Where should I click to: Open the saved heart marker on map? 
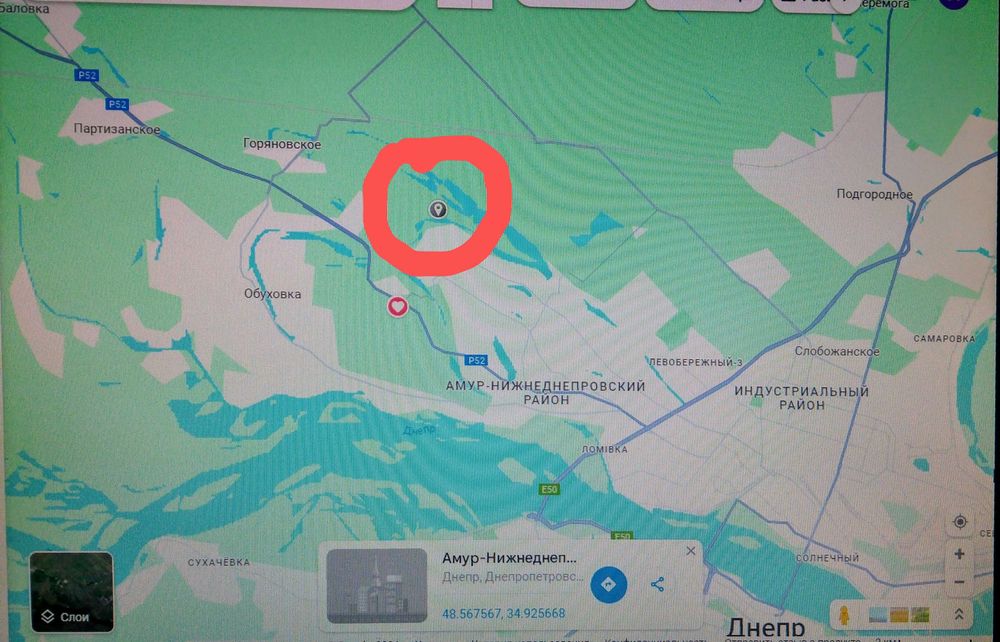pos(397,306)
